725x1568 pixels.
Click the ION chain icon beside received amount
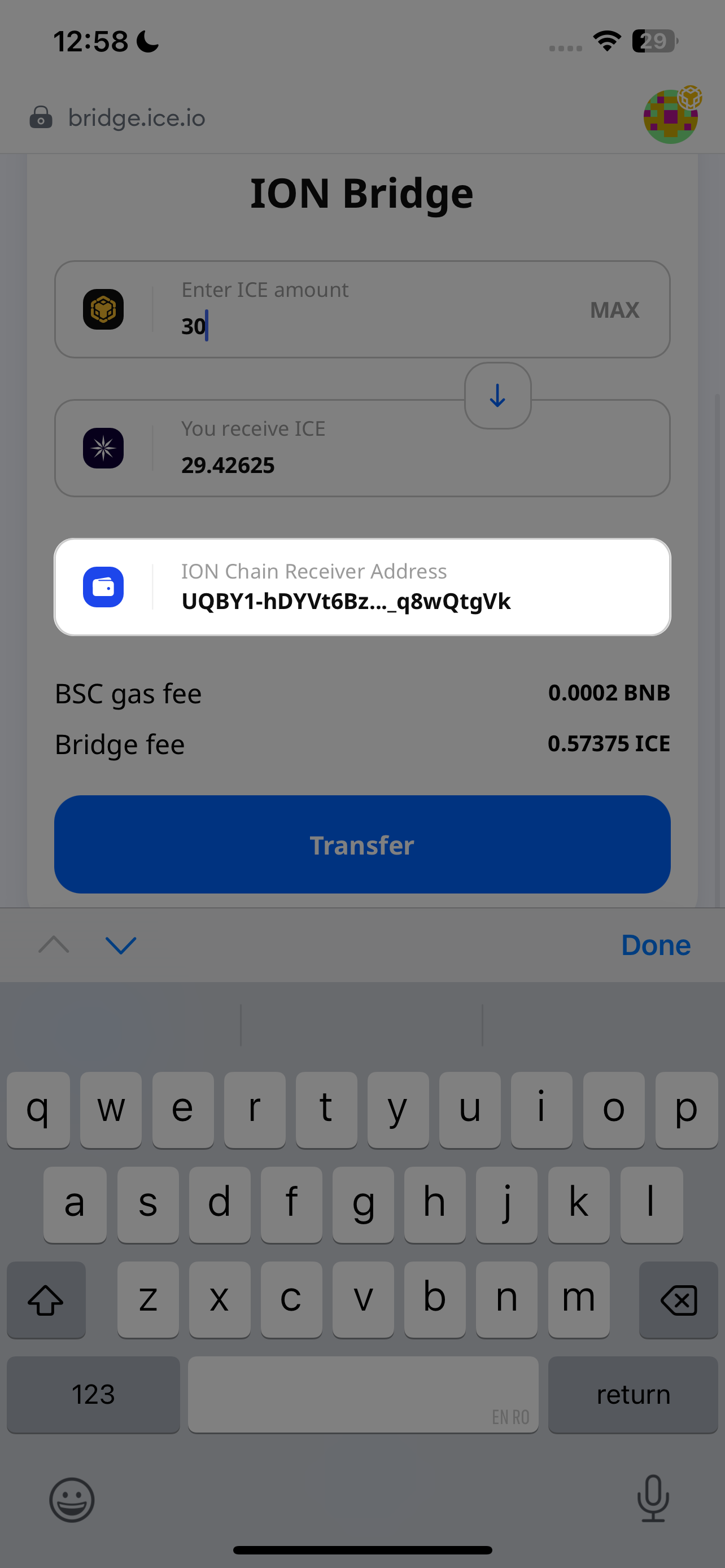coord(103,448)
